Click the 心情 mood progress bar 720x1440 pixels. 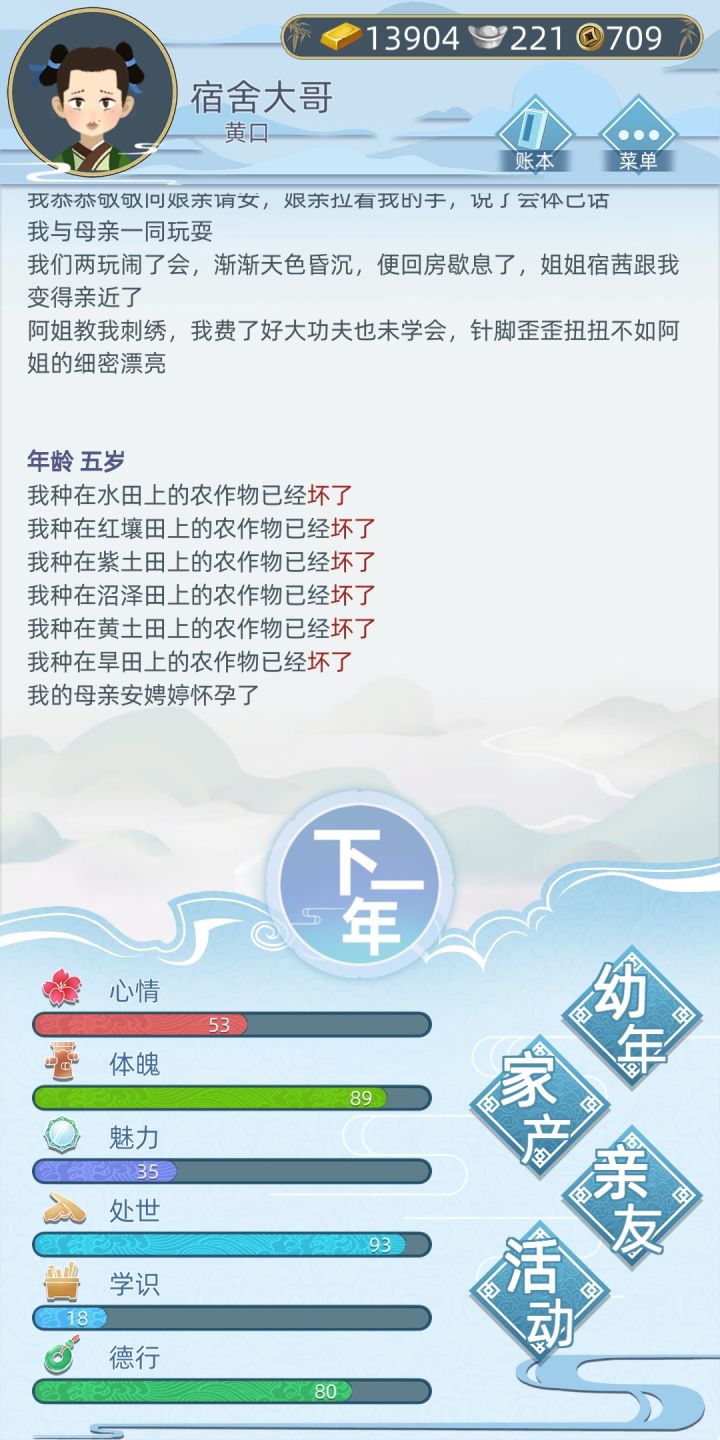232,1024
